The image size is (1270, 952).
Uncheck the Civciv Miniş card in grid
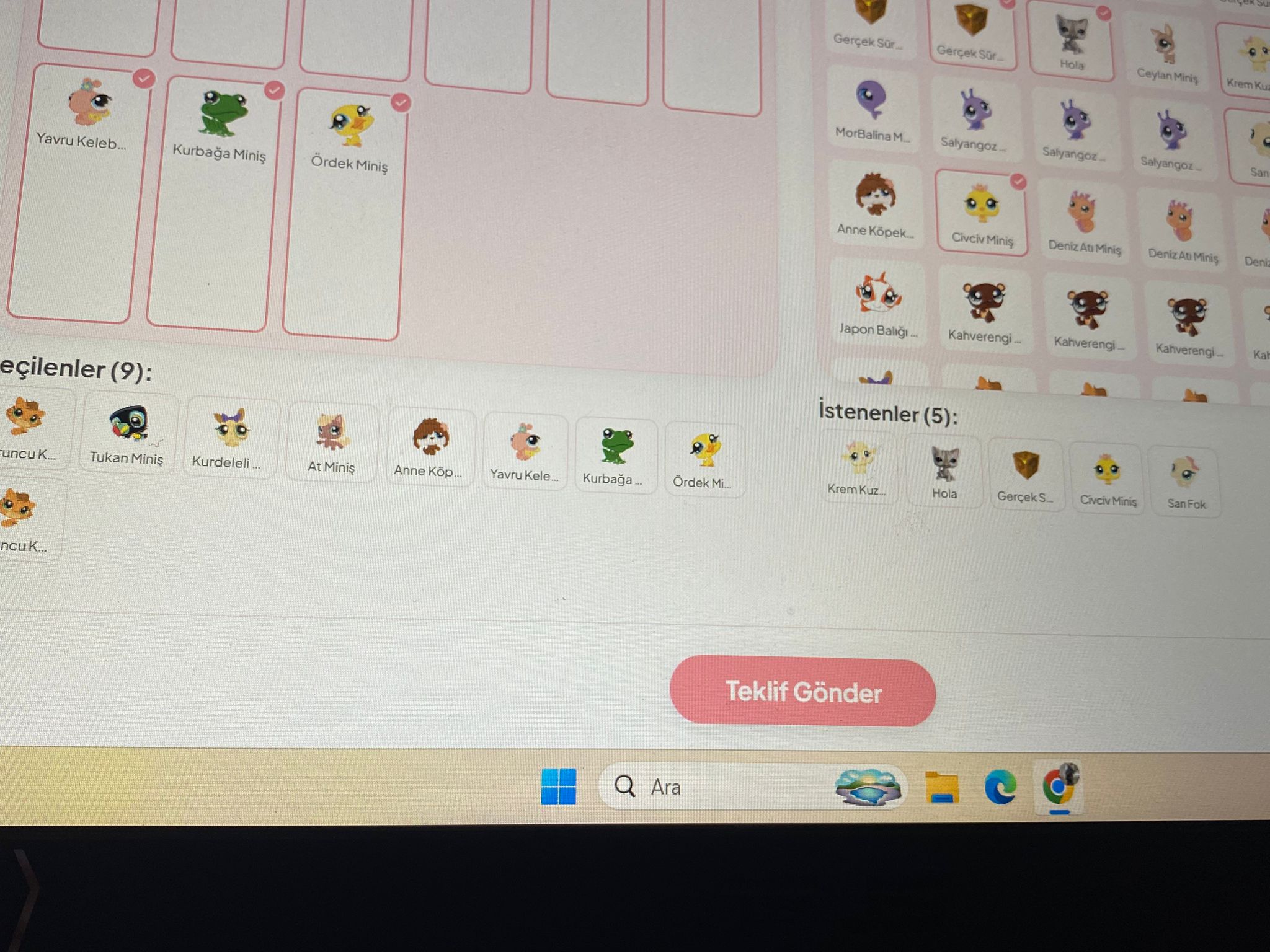coord(981,213)
